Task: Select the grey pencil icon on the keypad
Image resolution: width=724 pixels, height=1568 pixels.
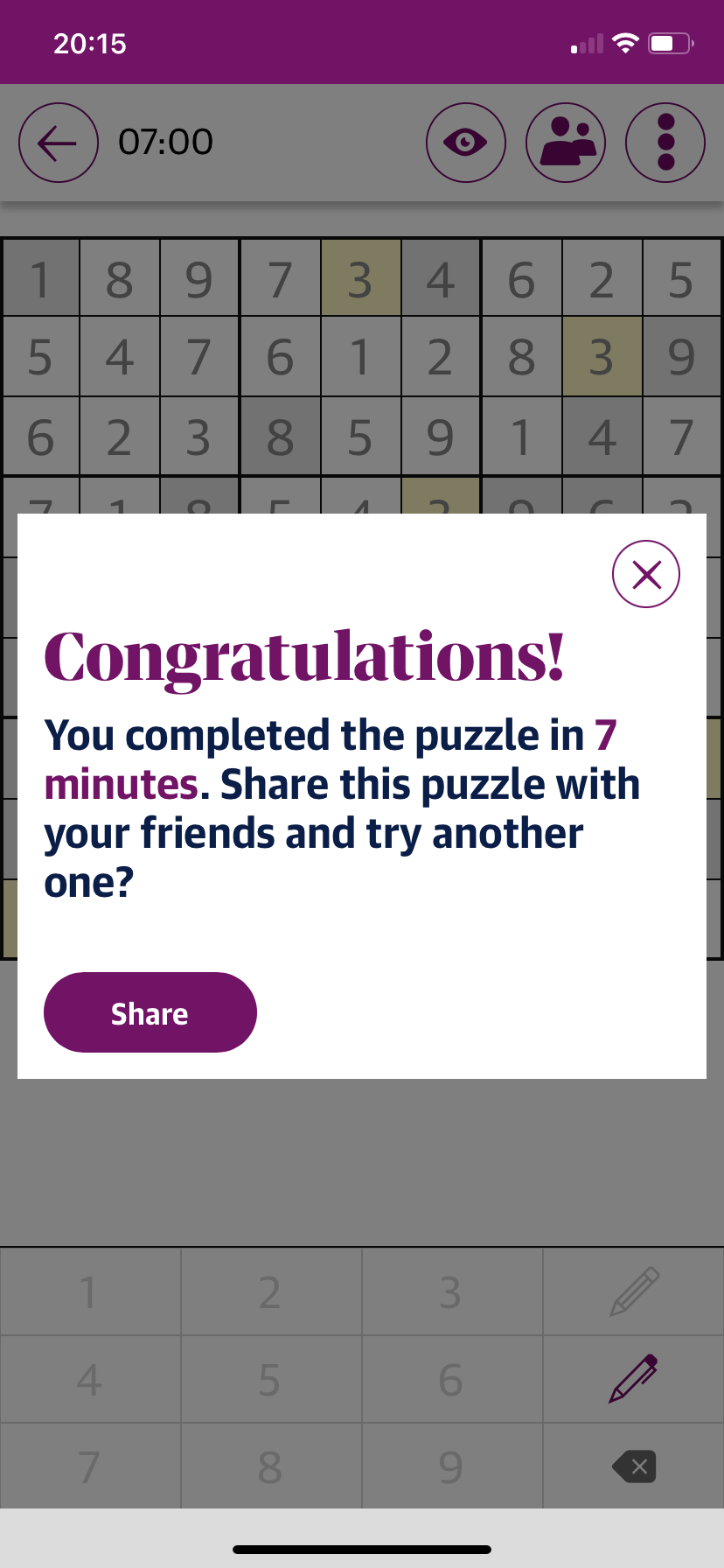Action: tap(631, 1291)
